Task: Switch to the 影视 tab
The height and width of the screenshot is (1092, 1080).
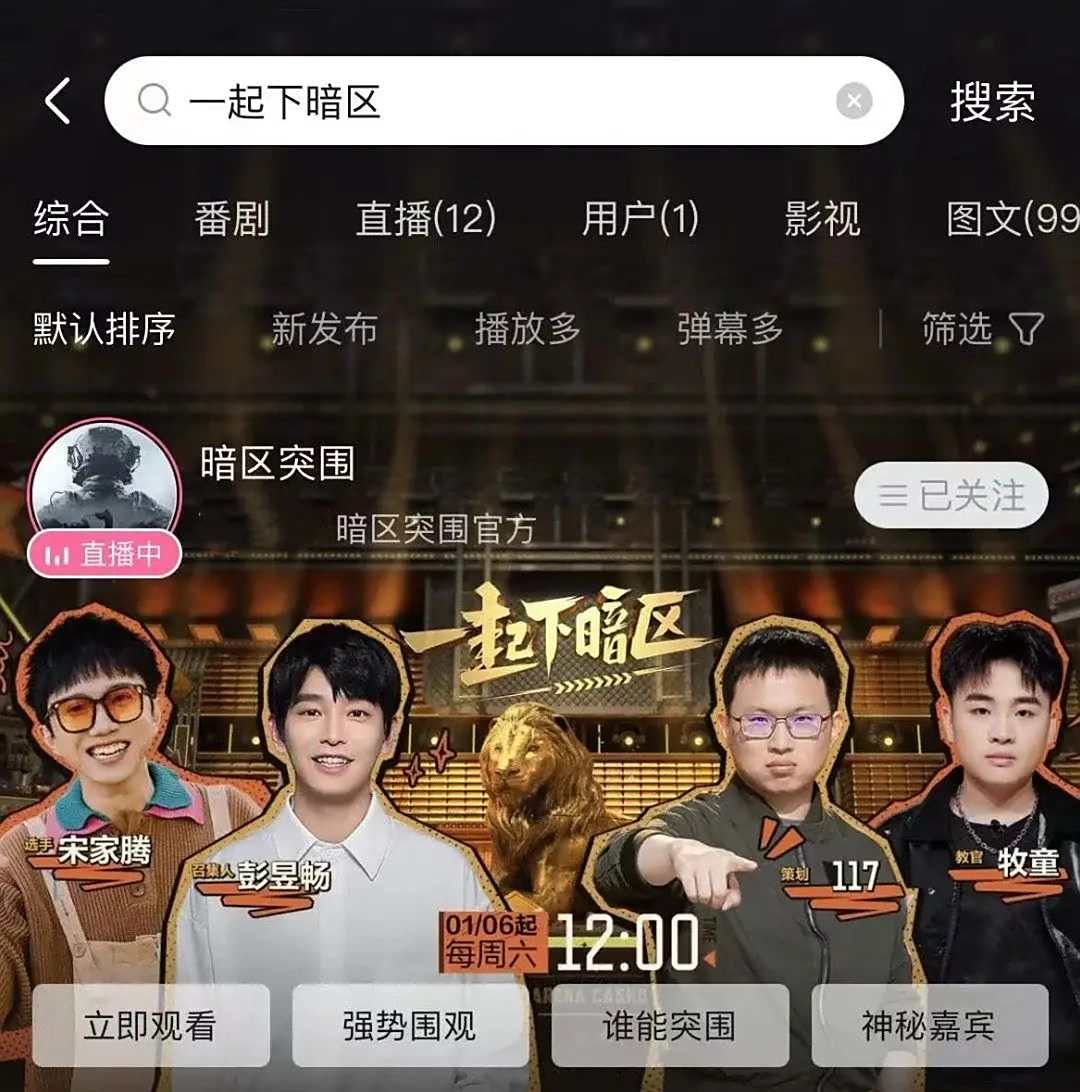Action: click(822, 219)
